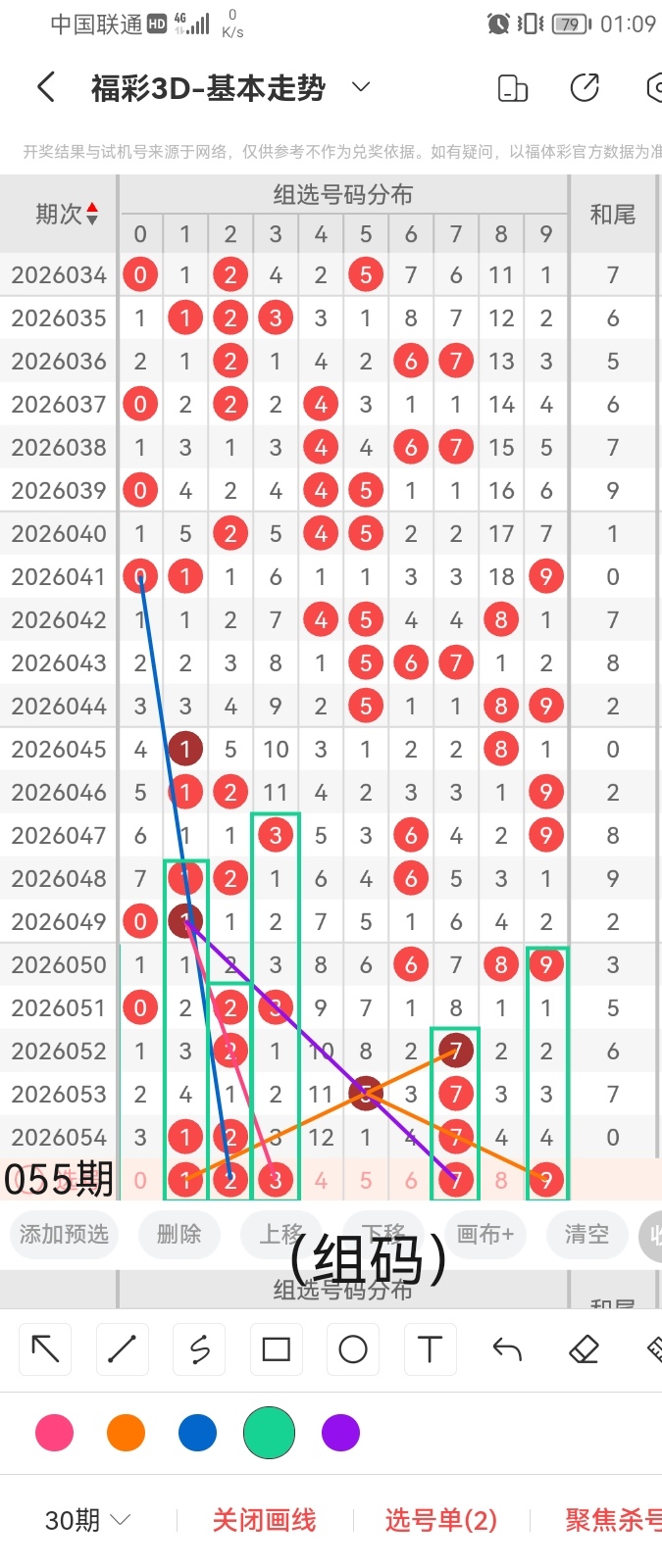Image resolution: width=662 pixels, height=1568 pixels.
Task: Tap the 删除 button
Action: (178, 1234)
